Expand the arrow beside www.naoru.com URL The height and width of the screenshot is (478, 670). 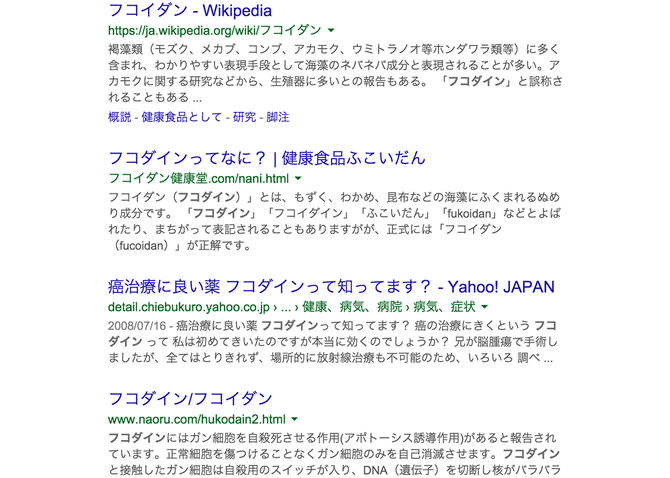pos(295,418)
